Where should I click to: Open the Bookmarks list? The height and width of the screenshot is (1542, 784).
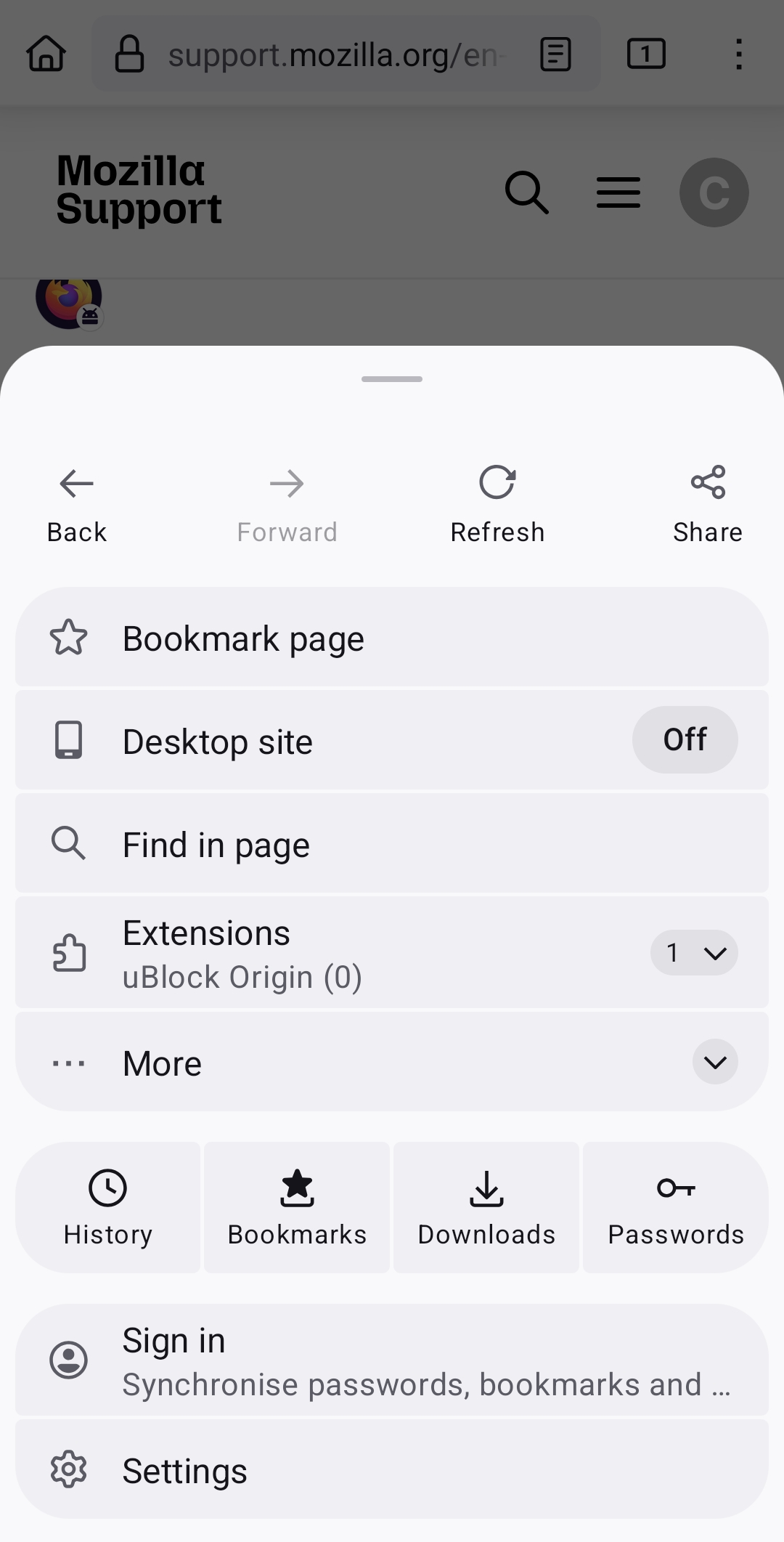click(x=297, y=1207)
